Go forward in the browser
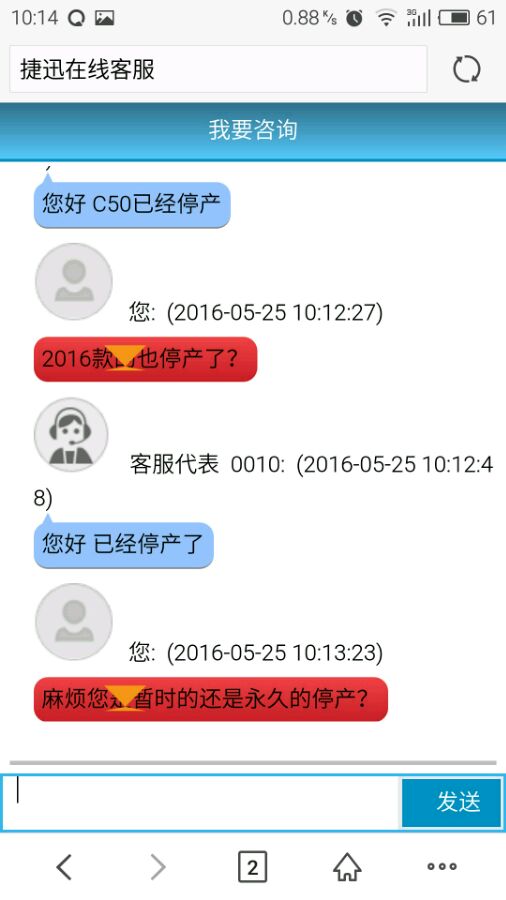 pos(157,867)
